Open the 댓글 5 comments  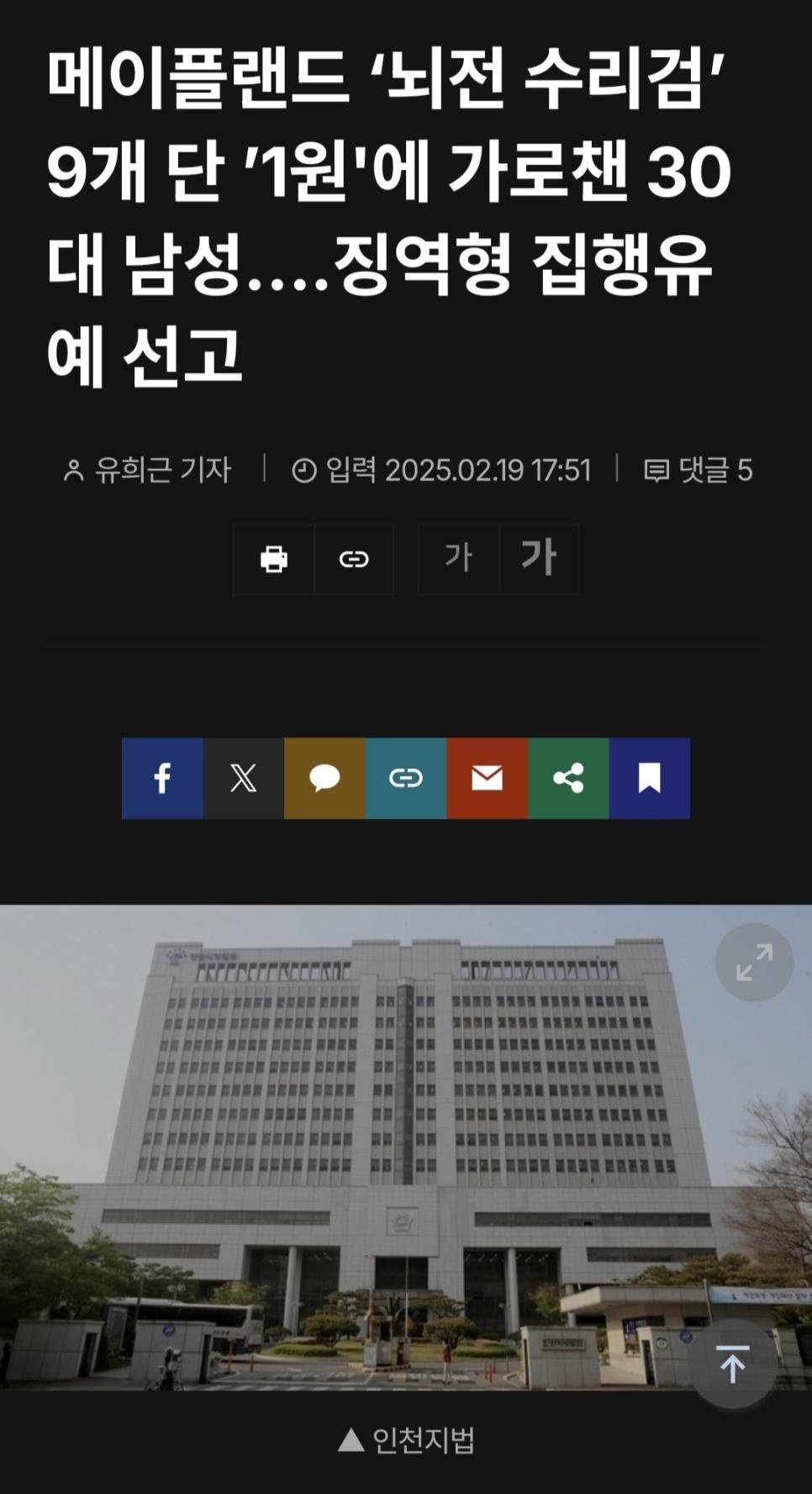(x=698, y=470)
